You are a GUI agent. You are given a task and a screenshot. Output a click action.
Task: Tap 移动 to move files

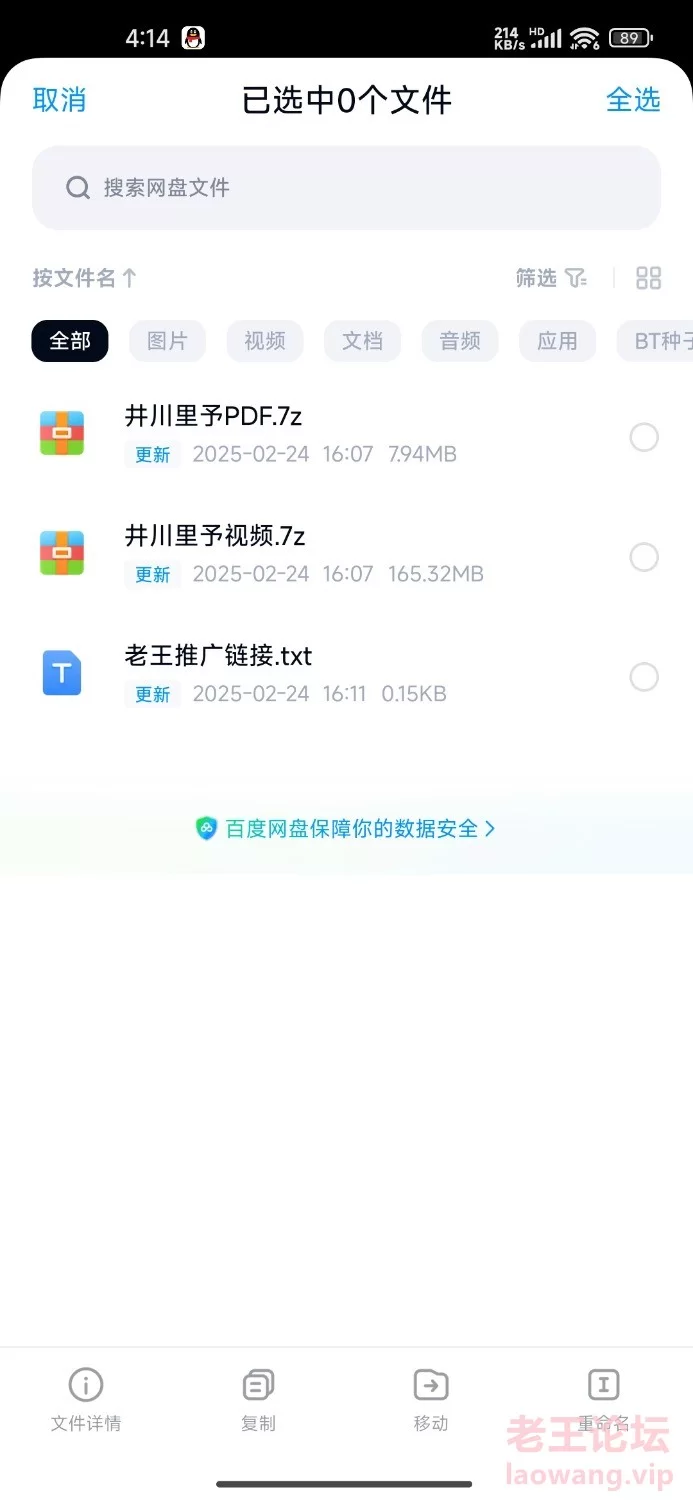coord(431,1400)
